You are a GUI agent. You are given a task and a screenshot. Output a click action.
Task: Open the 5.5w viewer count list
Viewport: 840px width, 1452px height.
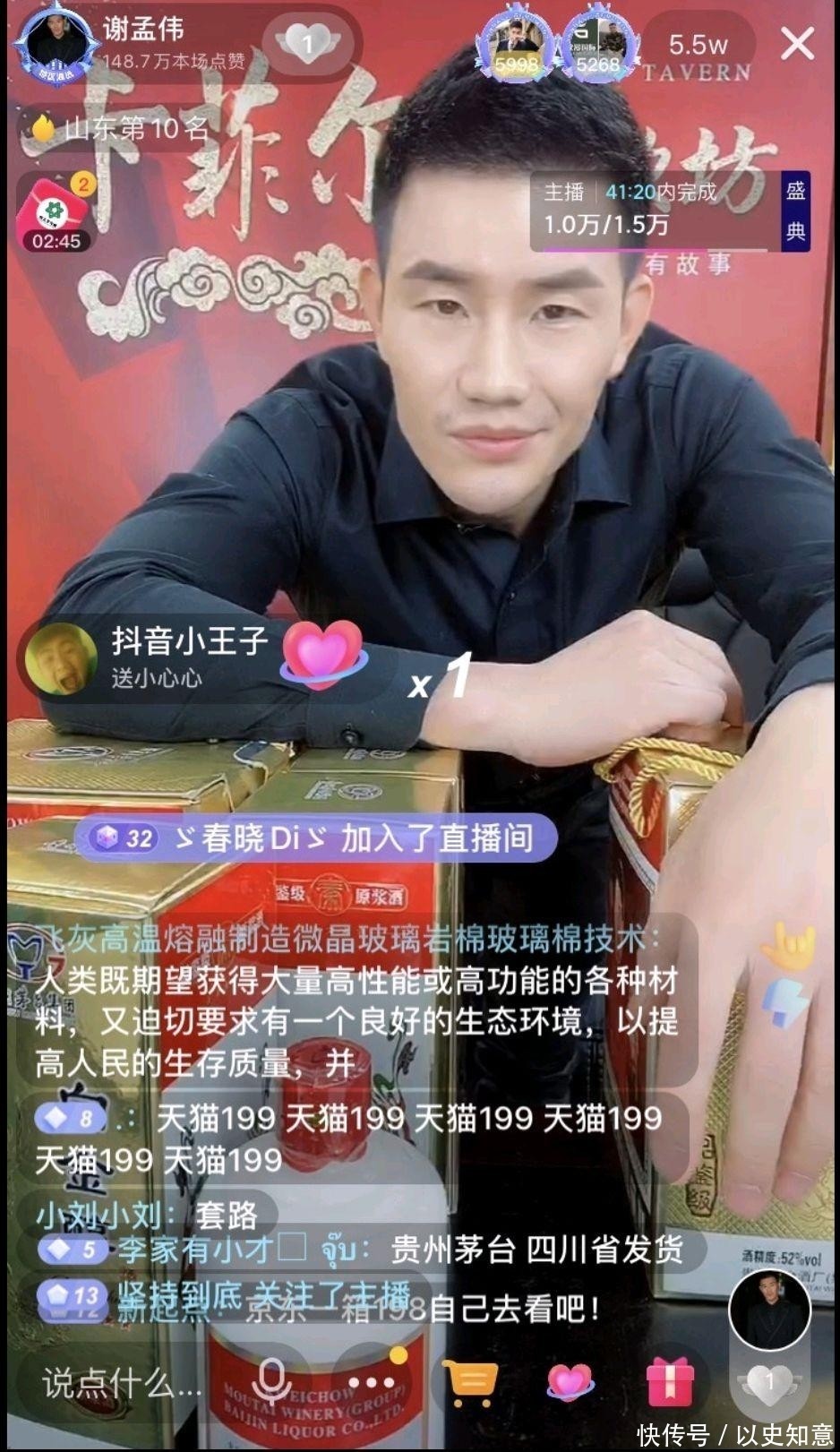(x=698, y=44)
